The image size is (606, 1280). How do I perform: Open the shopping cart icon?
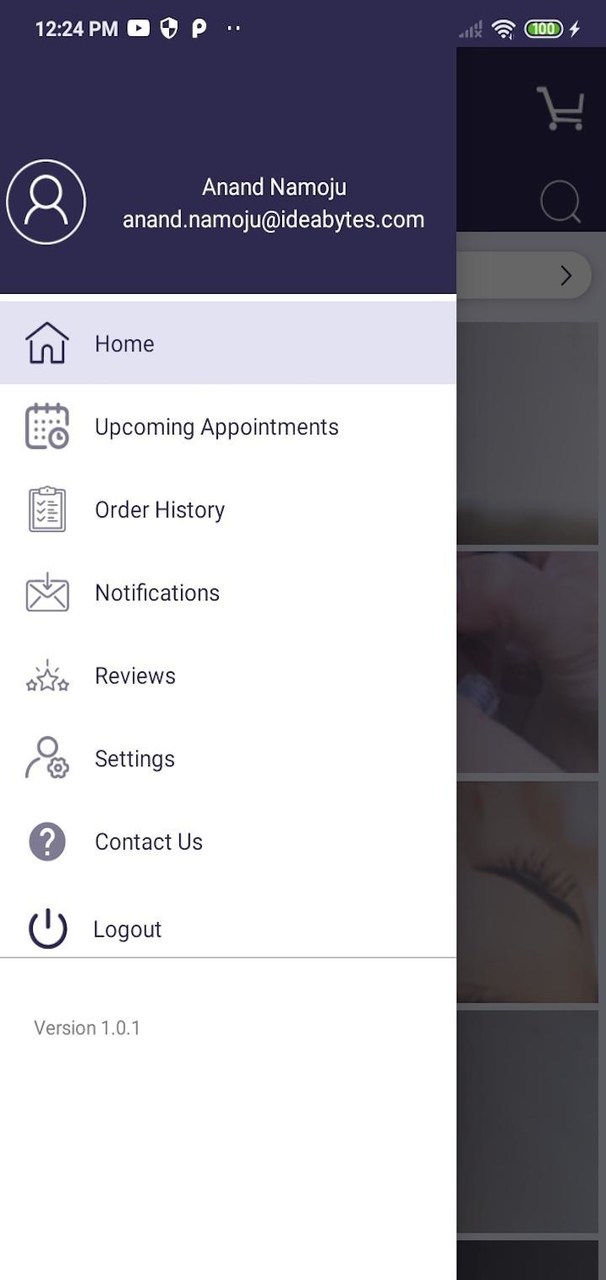click(x=560, y=108)
